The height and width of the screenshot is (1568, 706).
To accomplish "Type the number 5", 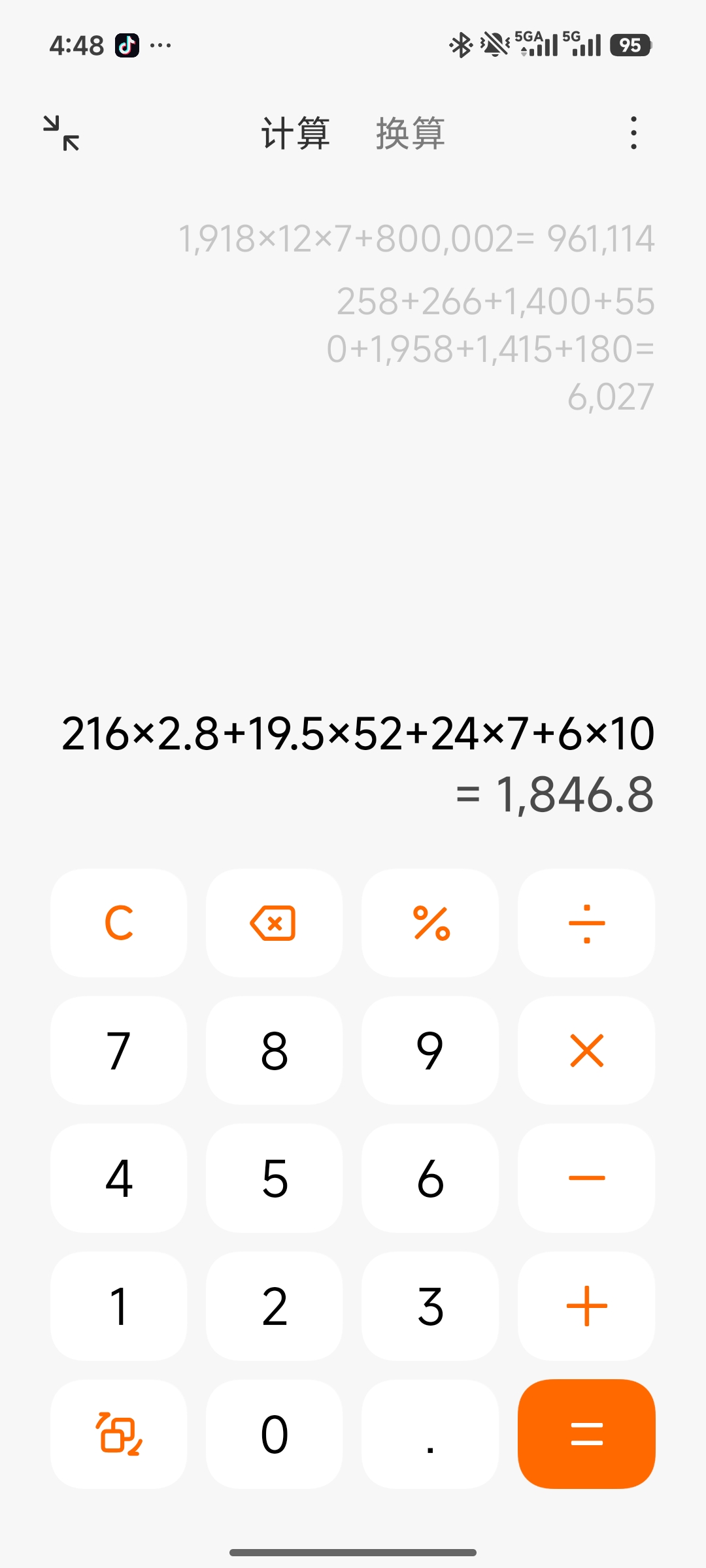I will 274,1178.
